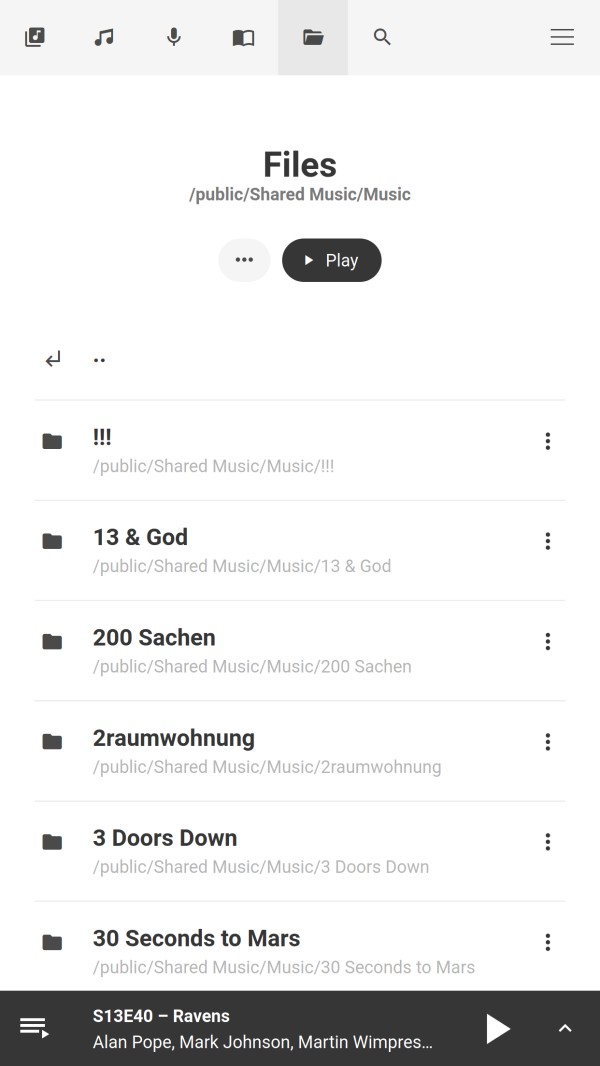Expand the now playing panel
Viewport: 600px width, 1066px height.
coord(565,1028)
